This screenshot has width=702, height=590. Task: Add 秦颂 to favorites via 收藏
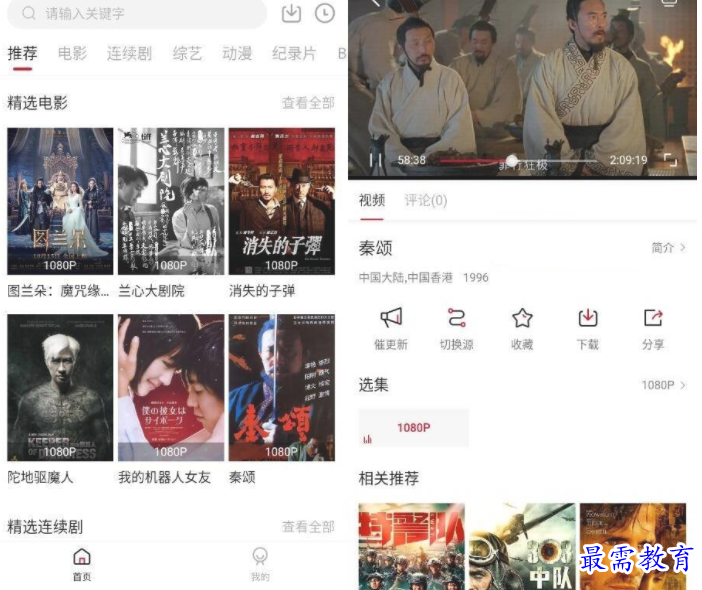click(522, 328)
